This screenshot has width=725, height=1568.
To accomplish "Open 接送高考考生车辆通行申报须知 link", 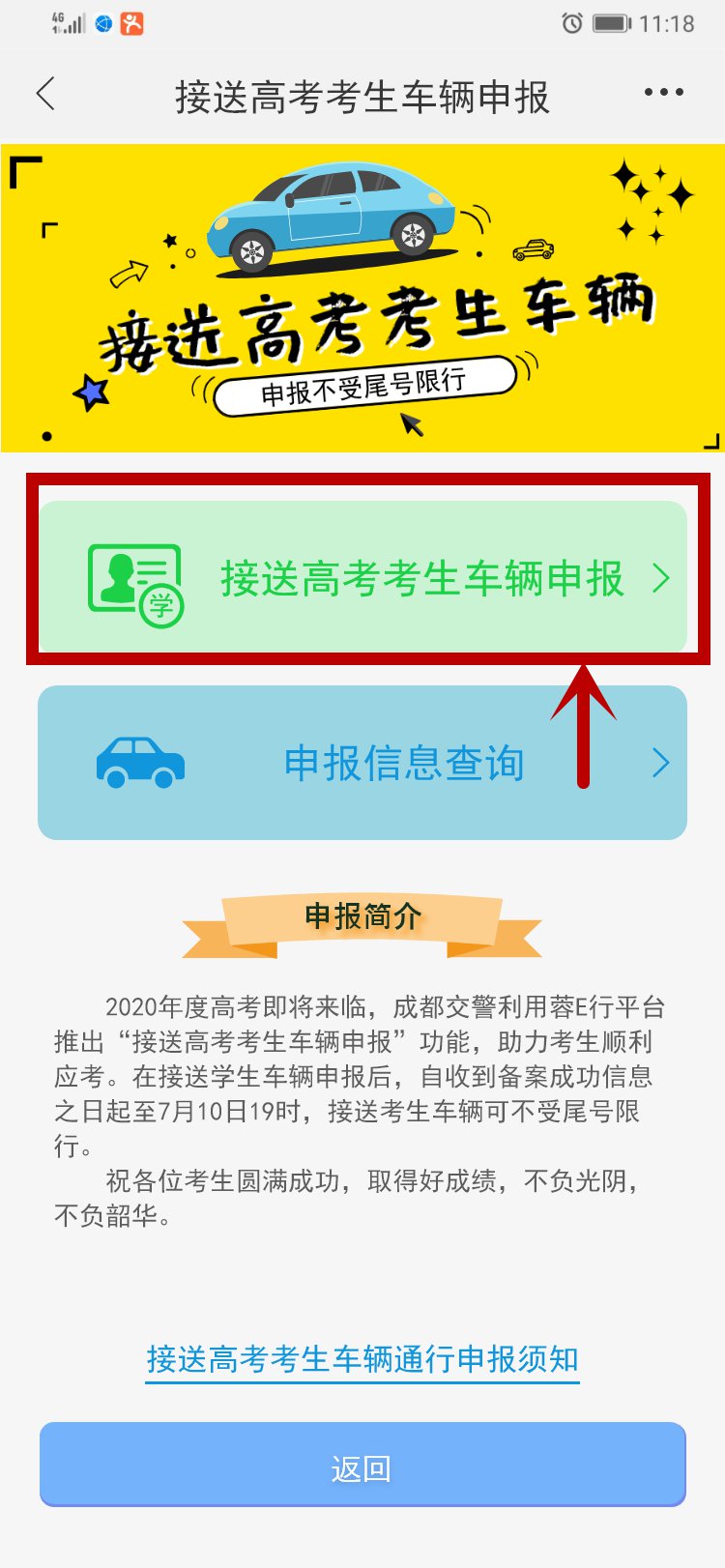I will (x=362, y=1359).
